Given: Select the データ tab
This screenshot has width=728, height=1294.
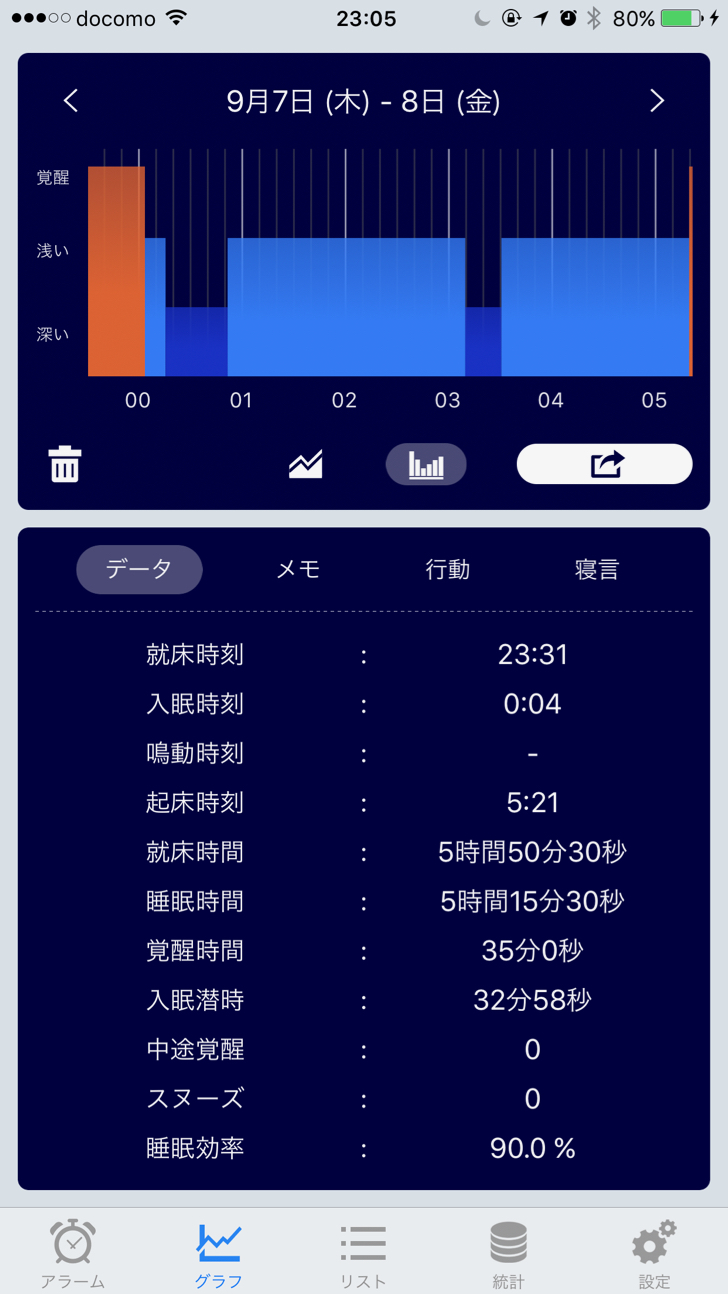Looking at the screenshot, I should (x=139, y=569).
